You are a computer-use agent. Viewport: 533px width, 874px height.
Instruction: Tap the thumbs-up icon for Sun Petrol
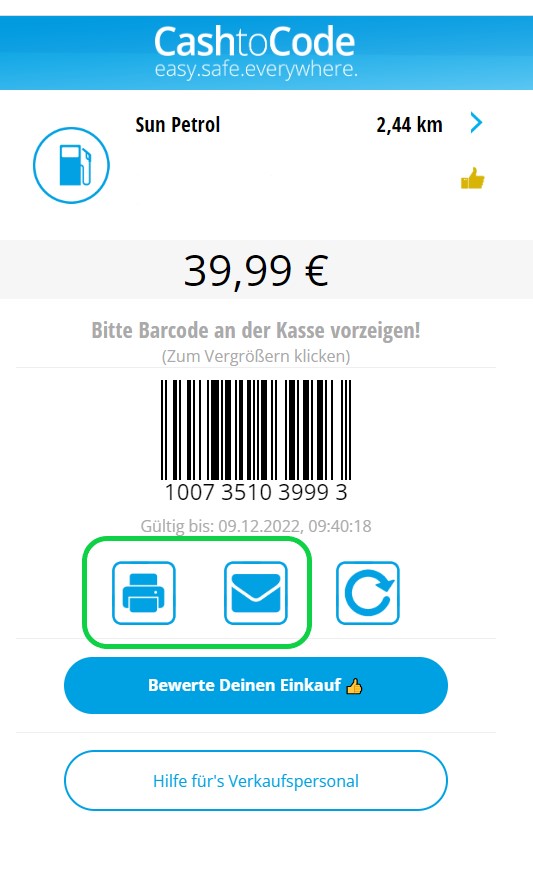coord(472,178)
